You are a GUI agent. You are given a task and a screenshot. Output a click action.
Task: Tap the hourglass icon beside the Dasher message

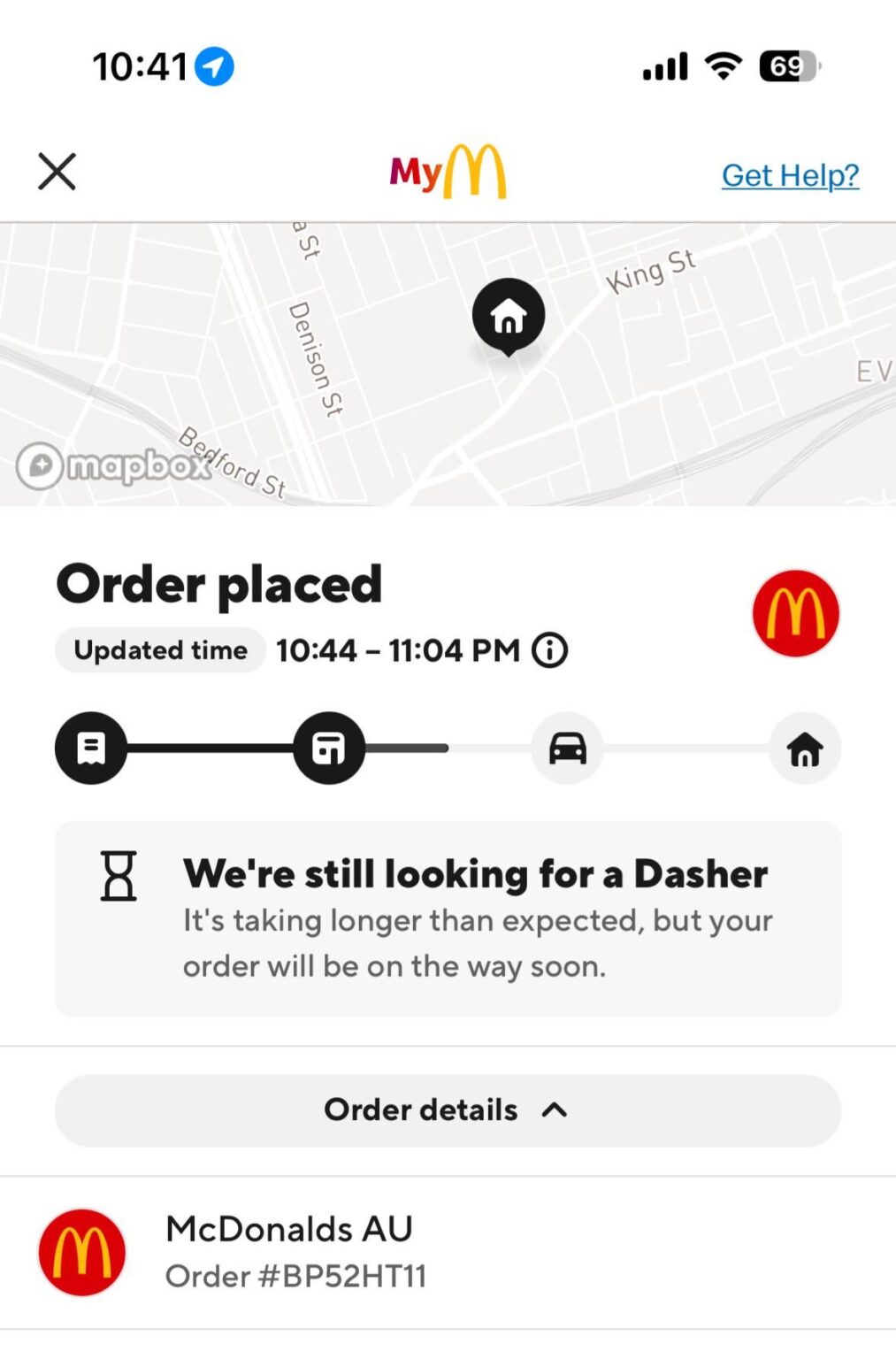coord(120,876)
